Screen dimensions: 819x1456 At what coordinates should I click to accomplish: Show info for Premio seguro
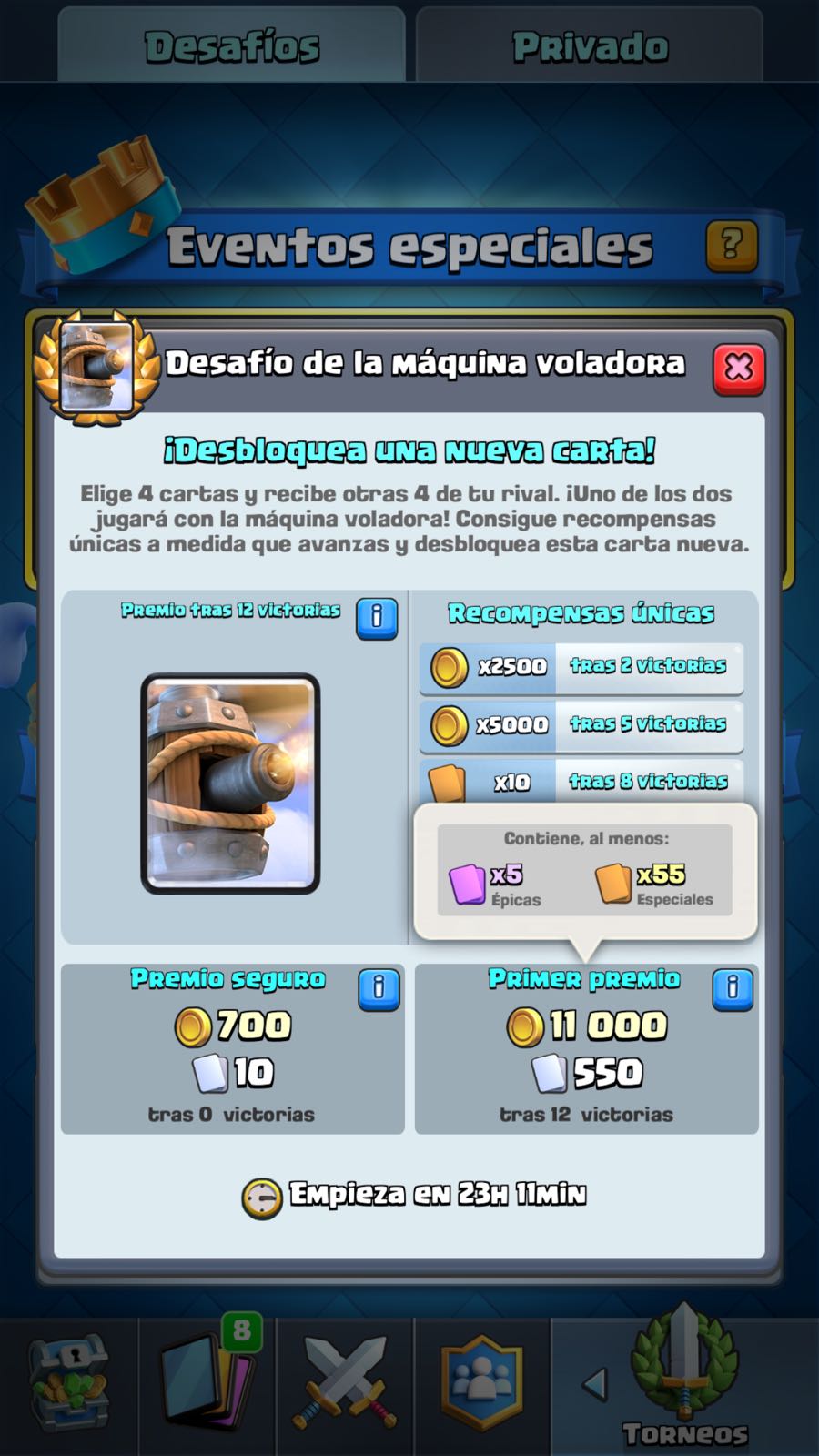pos(379,989)
